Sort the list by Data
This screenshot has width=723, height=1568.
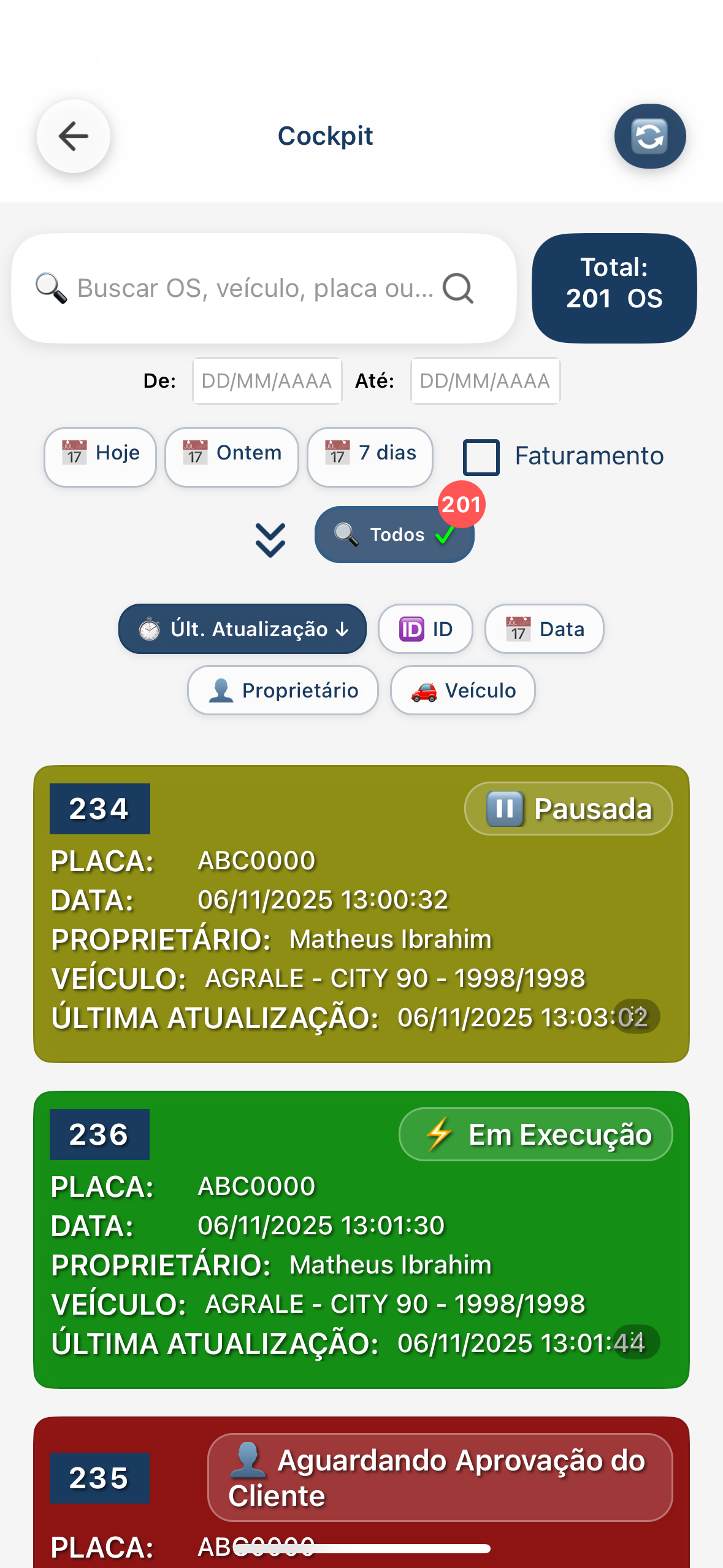point(544,629)
